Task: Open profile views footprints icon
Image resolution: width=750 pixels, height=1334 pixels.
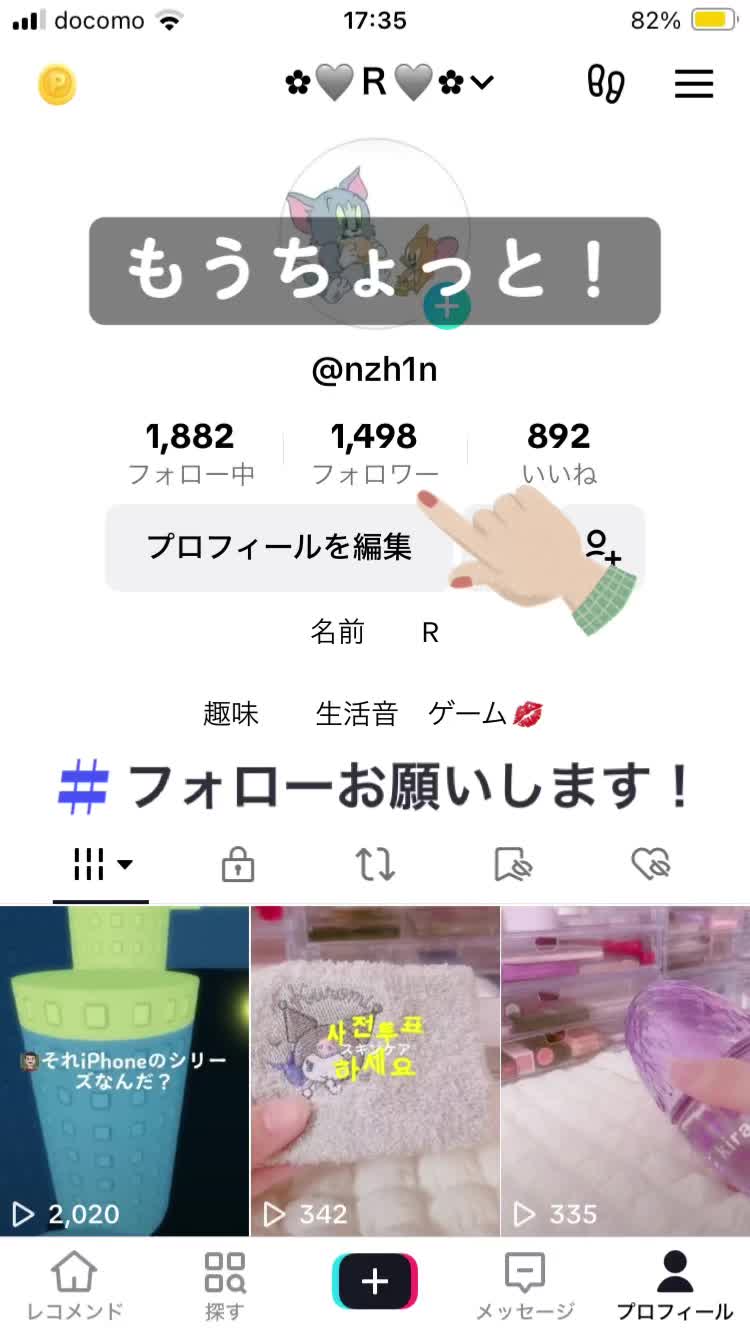Action: pos(606,84)
